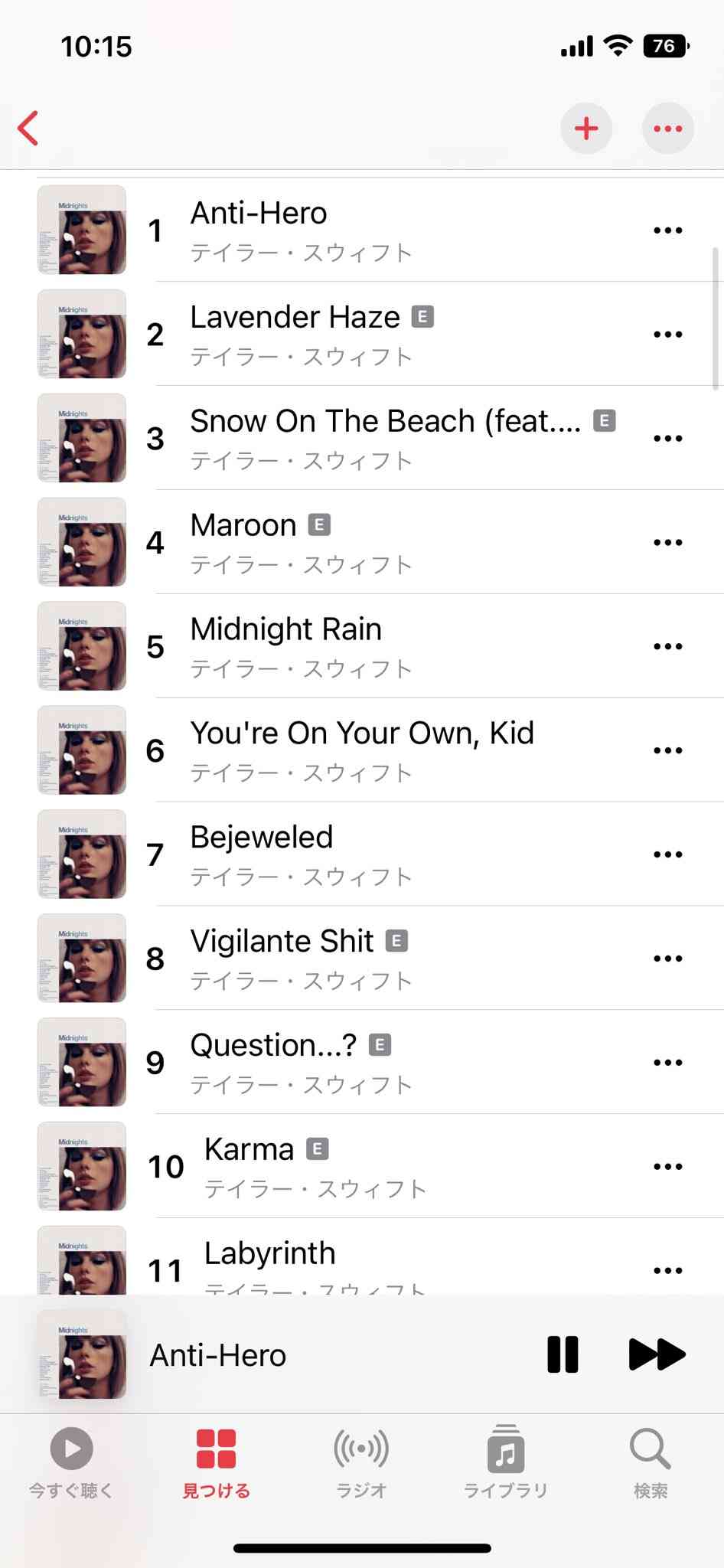Viewport: 724px width, 1568px height.
Task: Open the album's more options menu
Action: click(667, 128)
